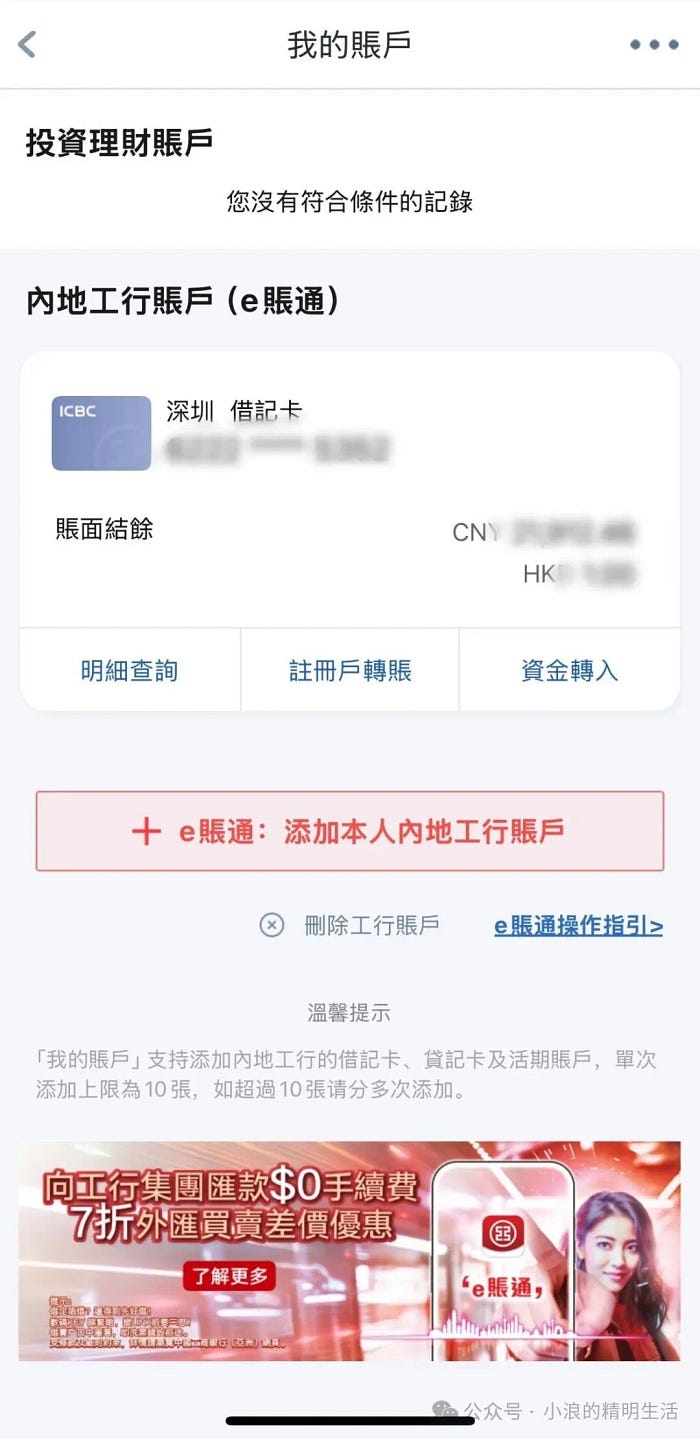700x1439 pixels.
Task: Open 明細查詢 for the ICBC card
Action: pyautogui.click(x=129, y=670)
